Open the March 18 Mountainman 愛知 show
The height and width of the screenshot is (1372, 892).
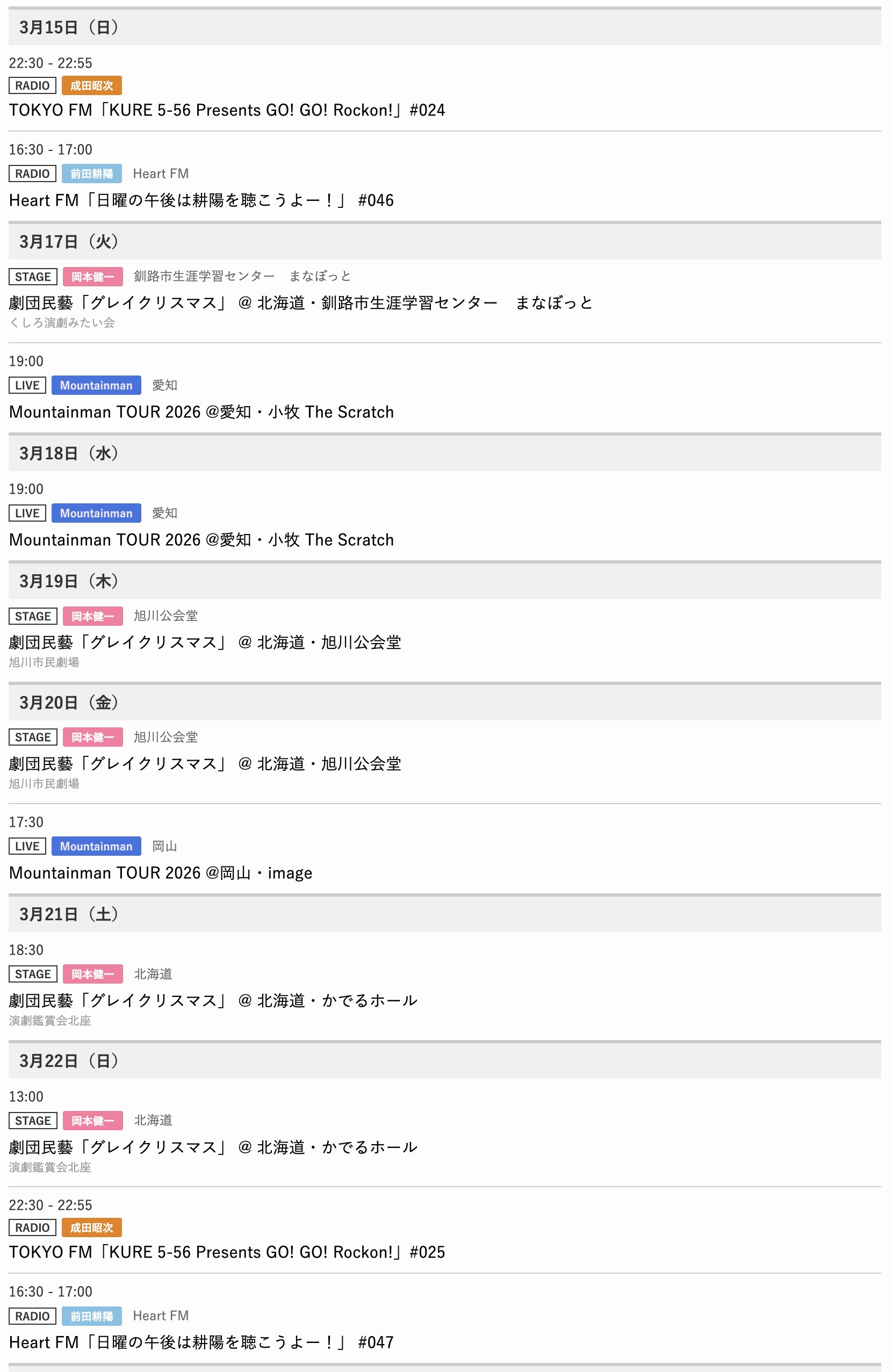(201, 540)
